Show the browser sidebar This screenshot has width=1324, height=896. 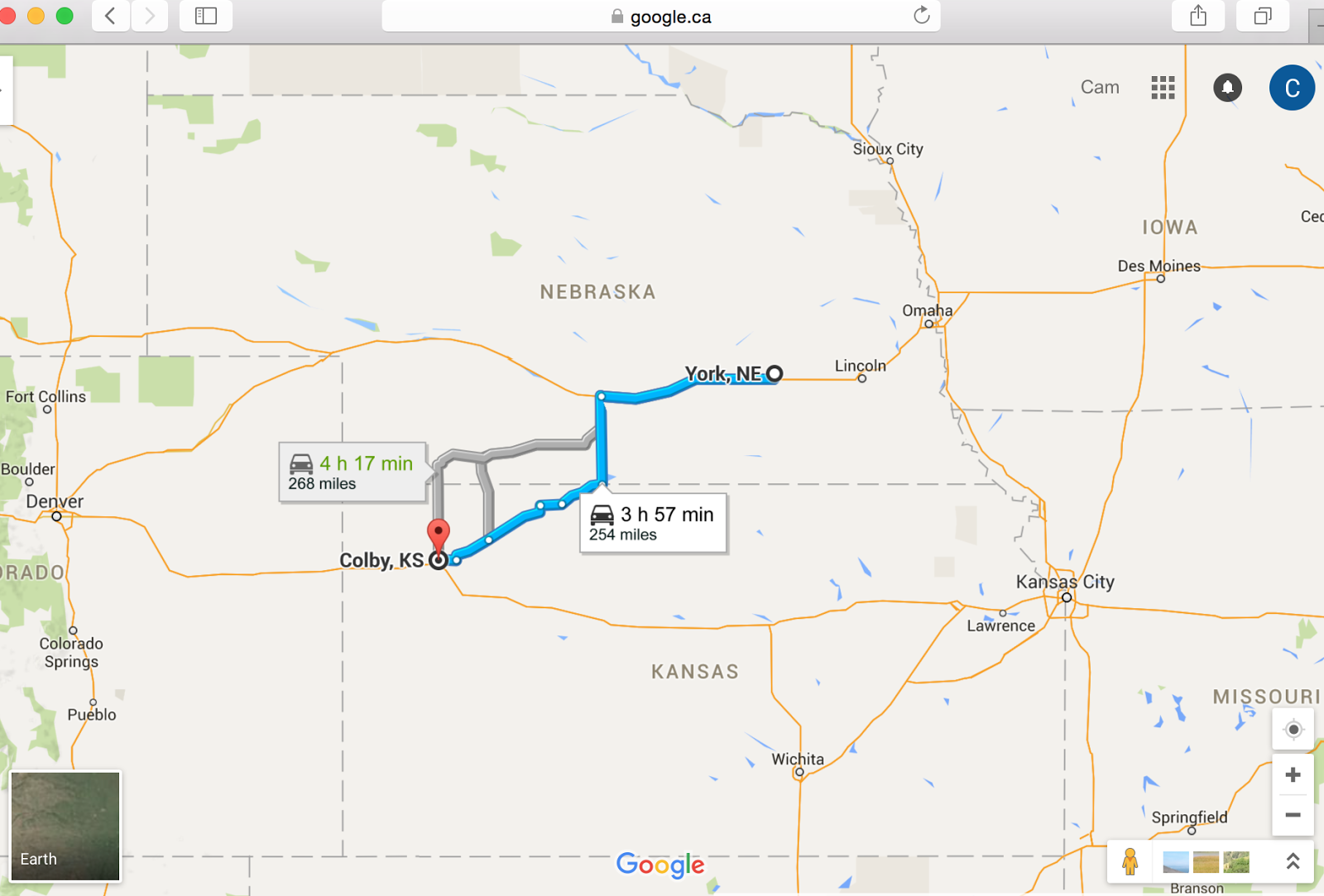coord(206,16)
